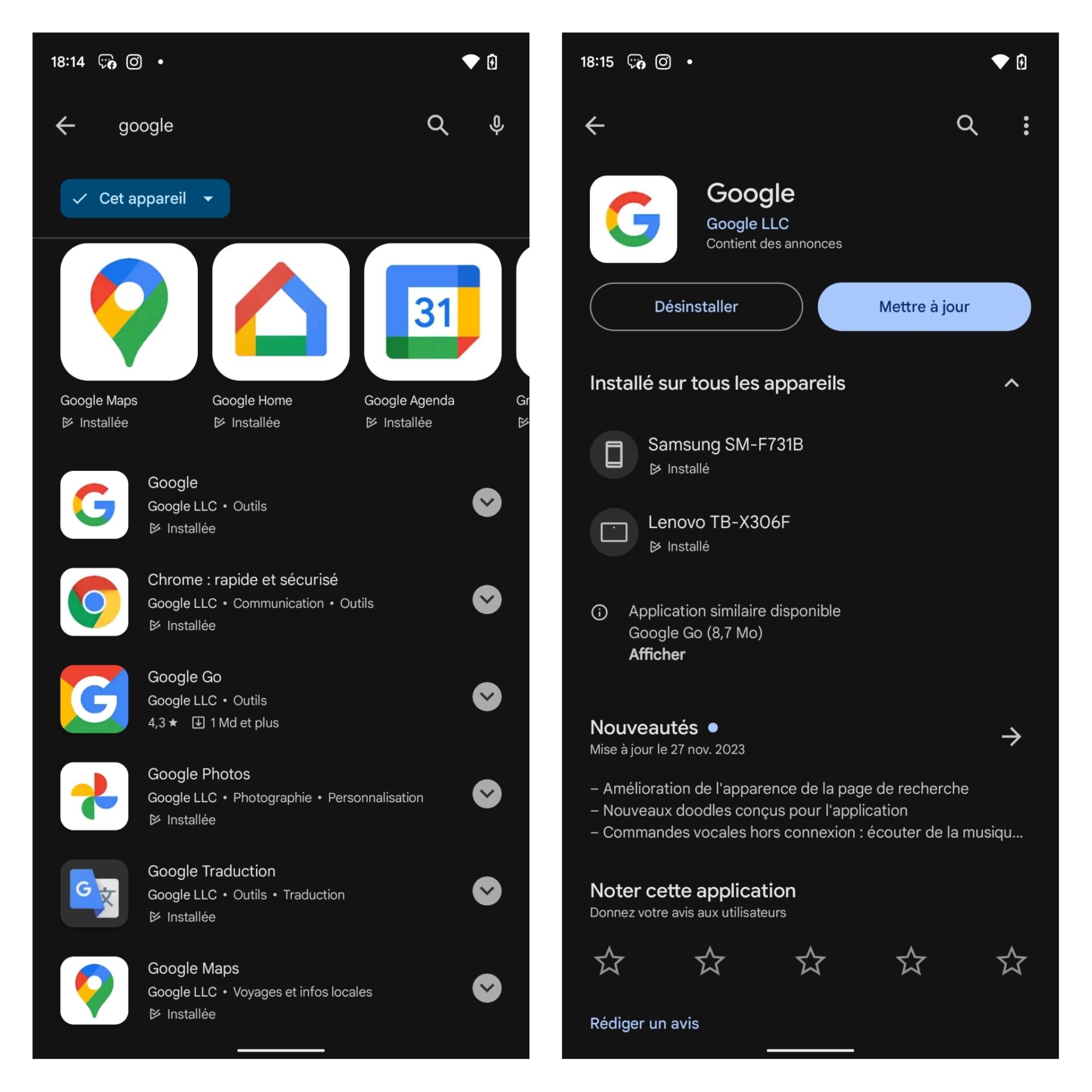Go back from the "google" search results
This screenshot has height=1092, width=1092.
click(x=65, y=125)
